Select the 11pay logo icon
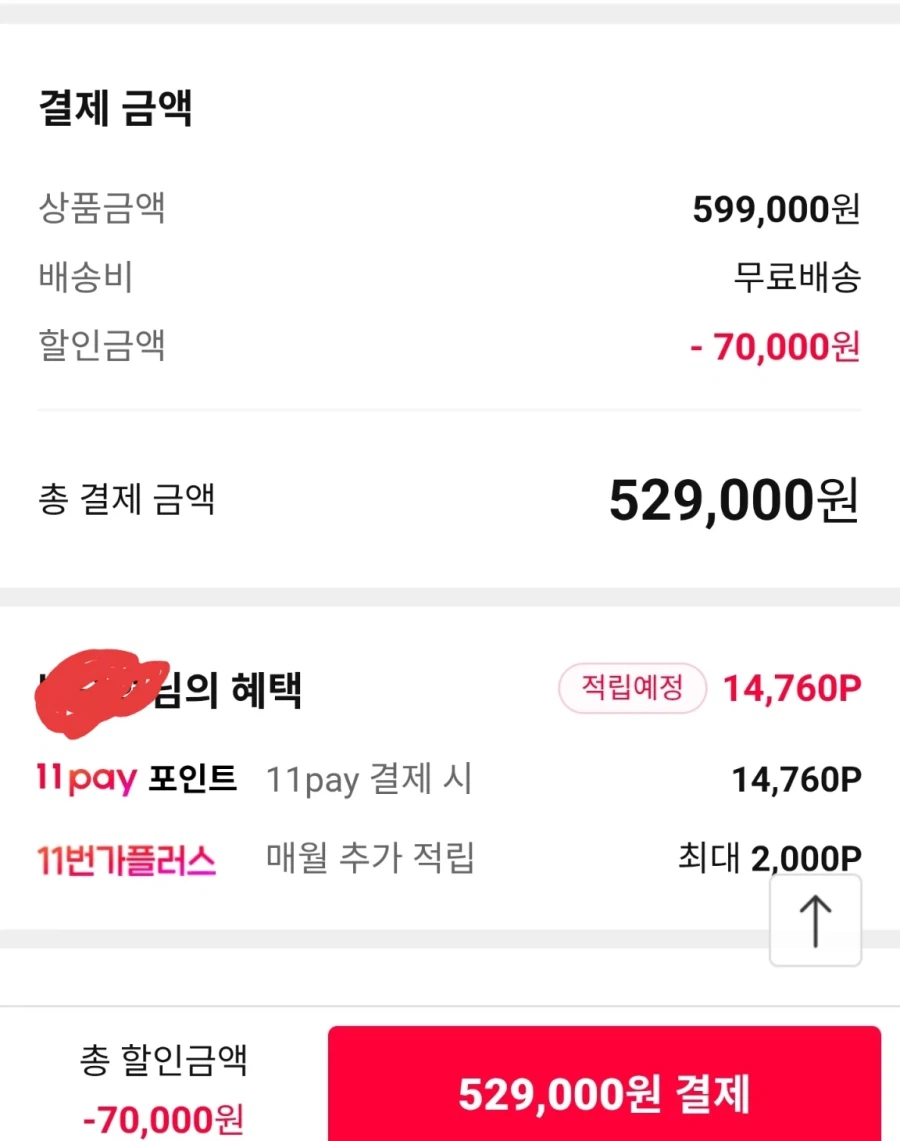The width and height of the screenshot is (900, 1141). 85,778
